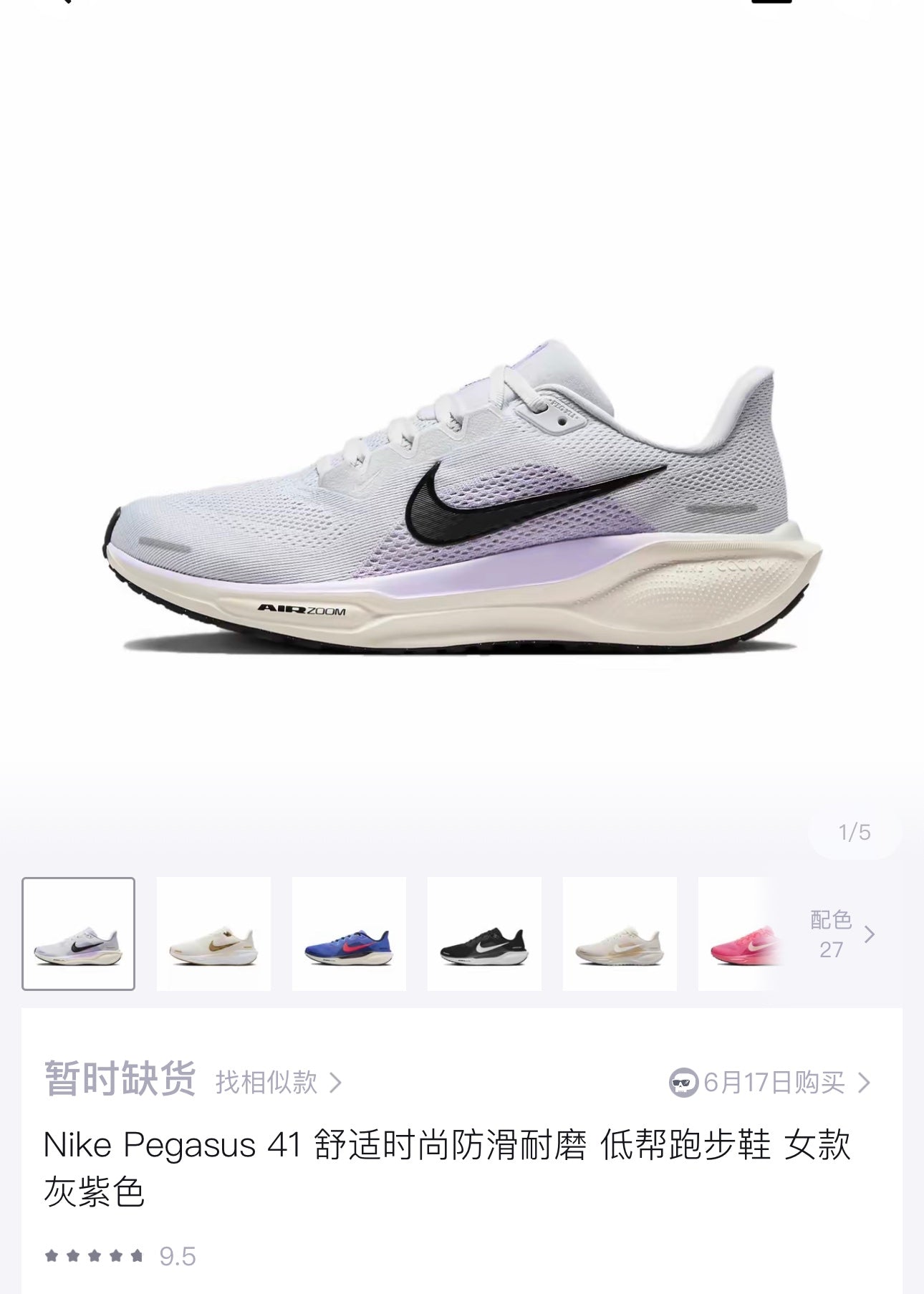Select the gray-purple colorway thumbnail

(x=78, y=934)
